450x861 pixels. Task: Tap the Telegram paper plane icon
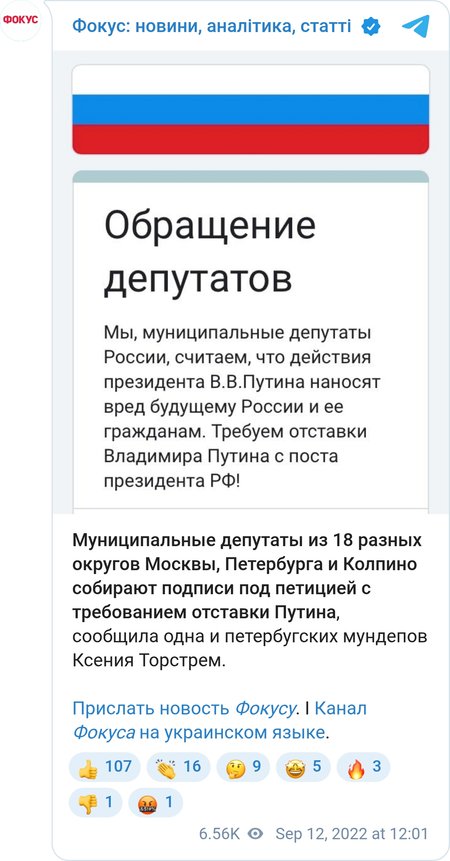pyautogui.click(x=415, y=26)
